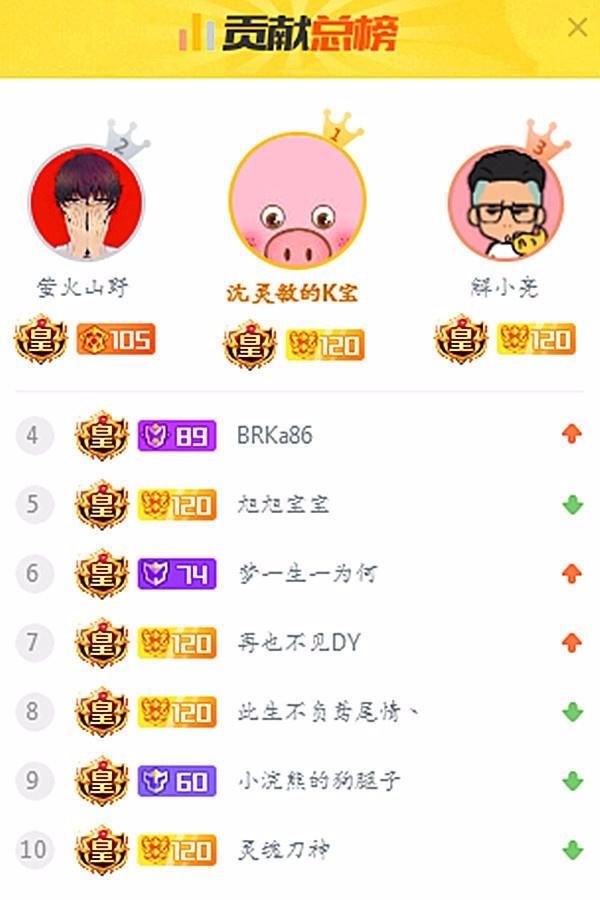View second-place user 萤火山野's profile picture
This screenshot has height=900, width=600.
tap(86, 204)
